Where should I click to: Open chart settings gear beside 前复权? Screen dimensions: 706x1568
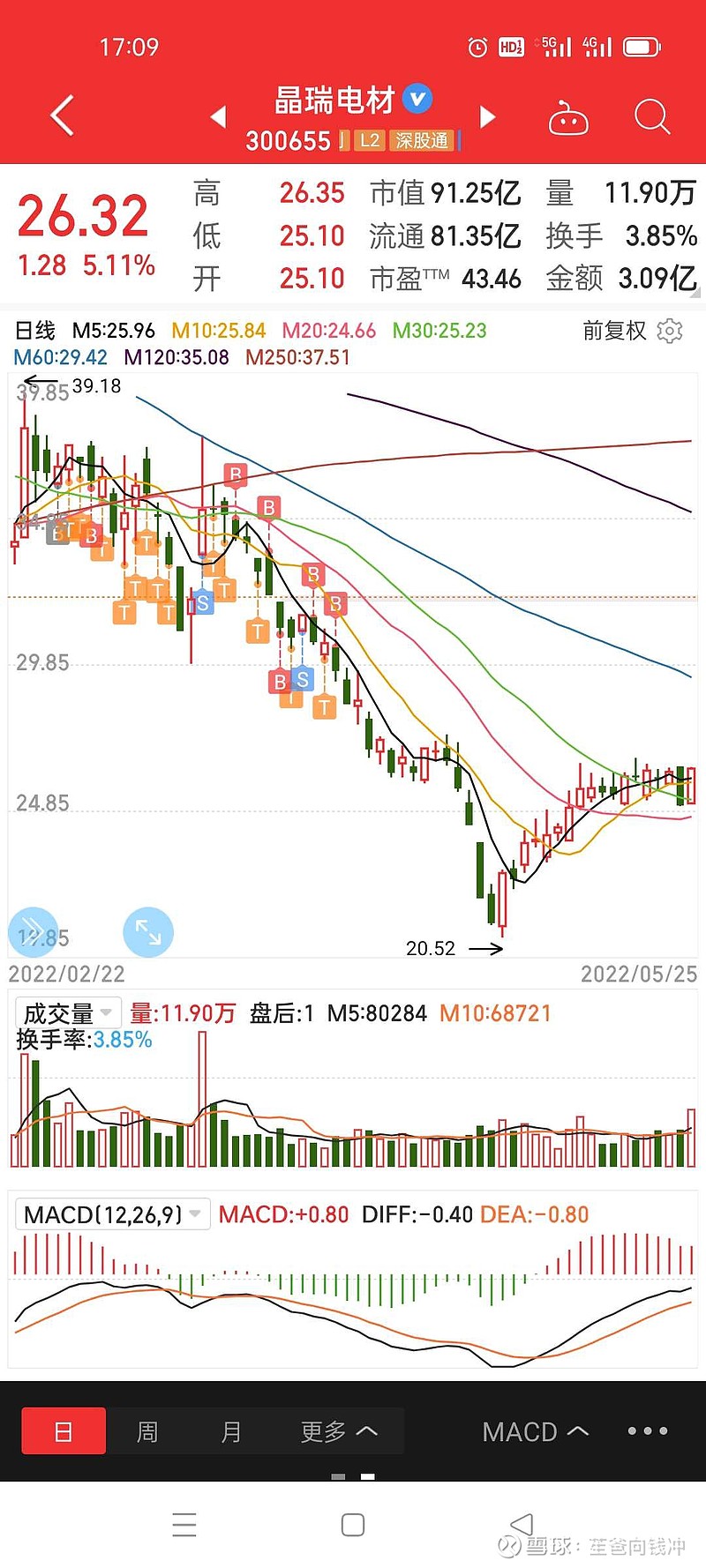click(x=670, y=331)
